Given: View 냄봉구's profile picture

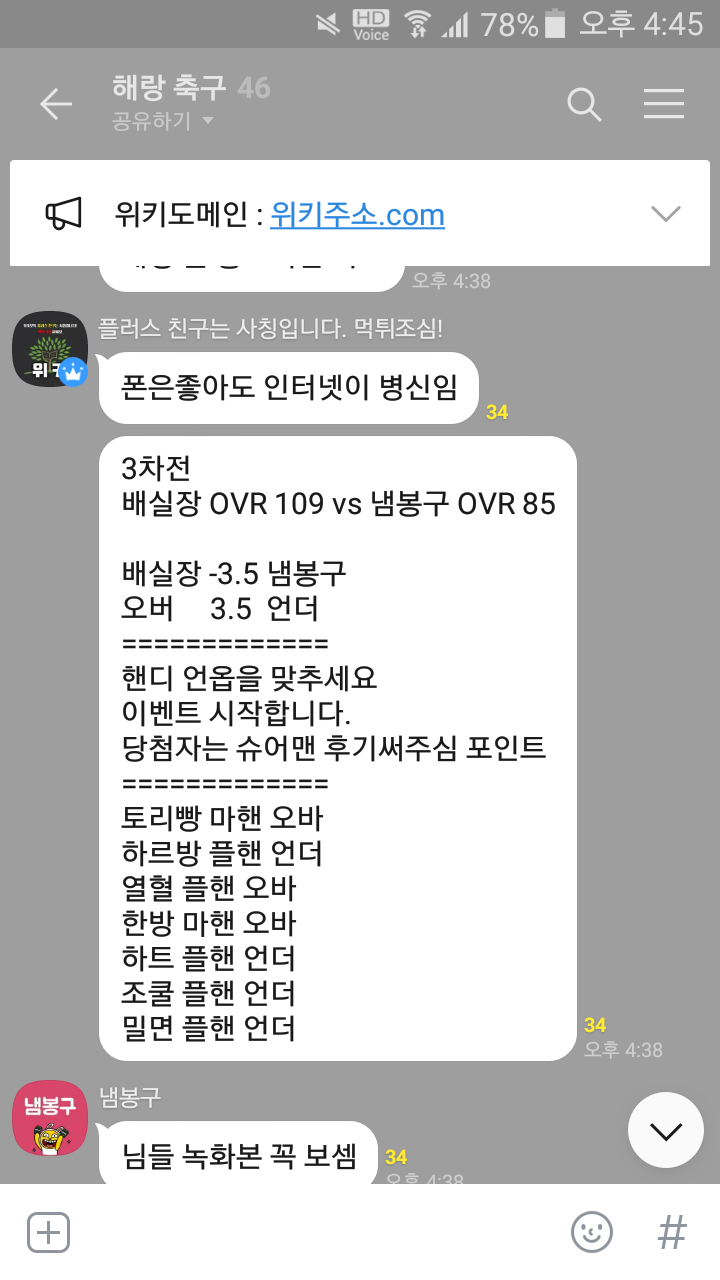Looking at the screenshot, I should tap(50, 1118).
